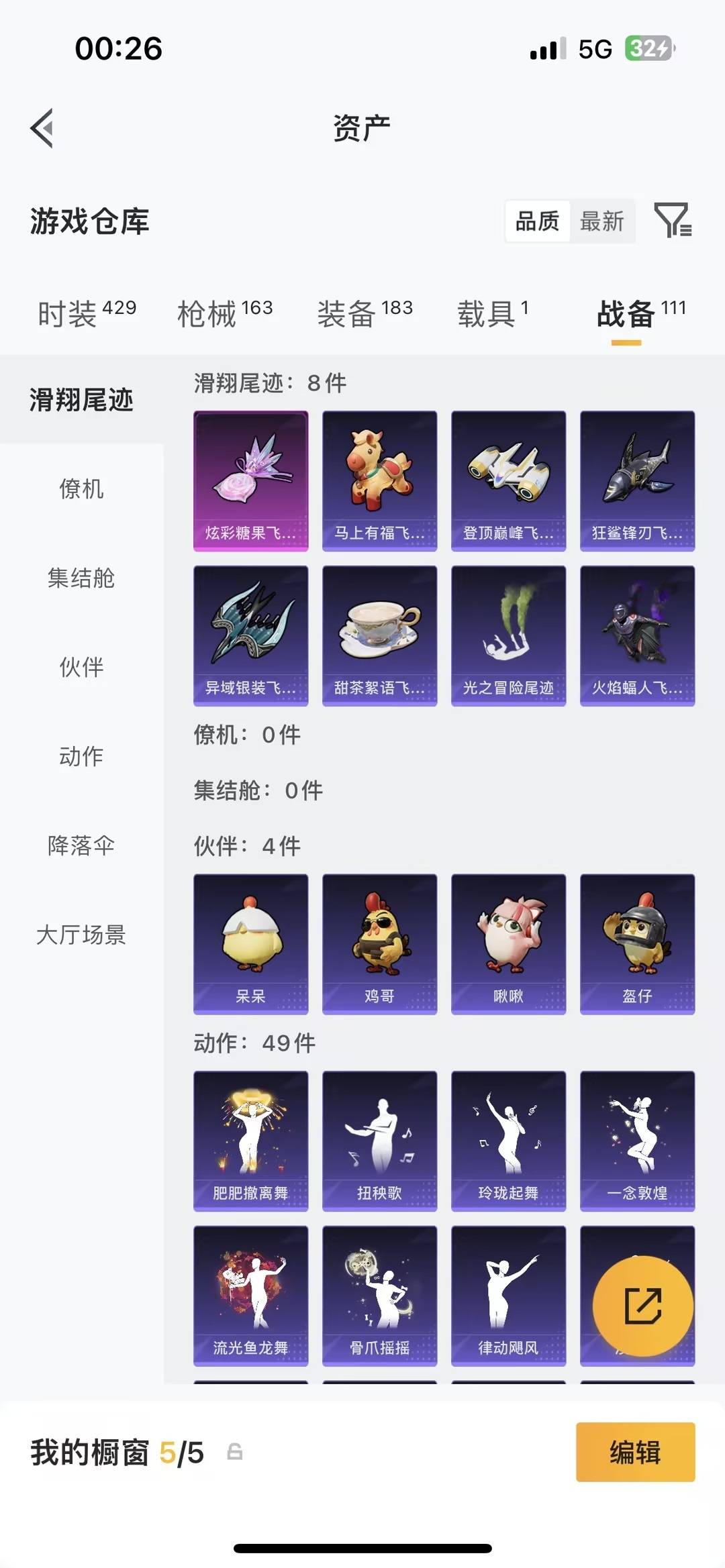The height and width of the screenshot is (1568, 725).
Task: Switch sorting to 最新
Action: coord(601,221)
